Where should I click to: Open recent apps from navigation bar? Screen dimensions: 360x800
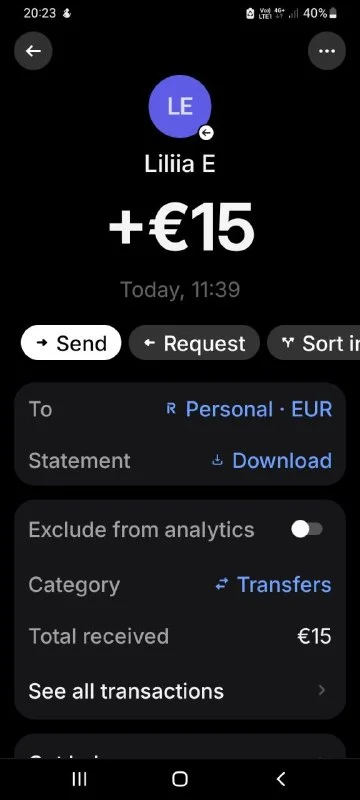(x=79, y=779)
